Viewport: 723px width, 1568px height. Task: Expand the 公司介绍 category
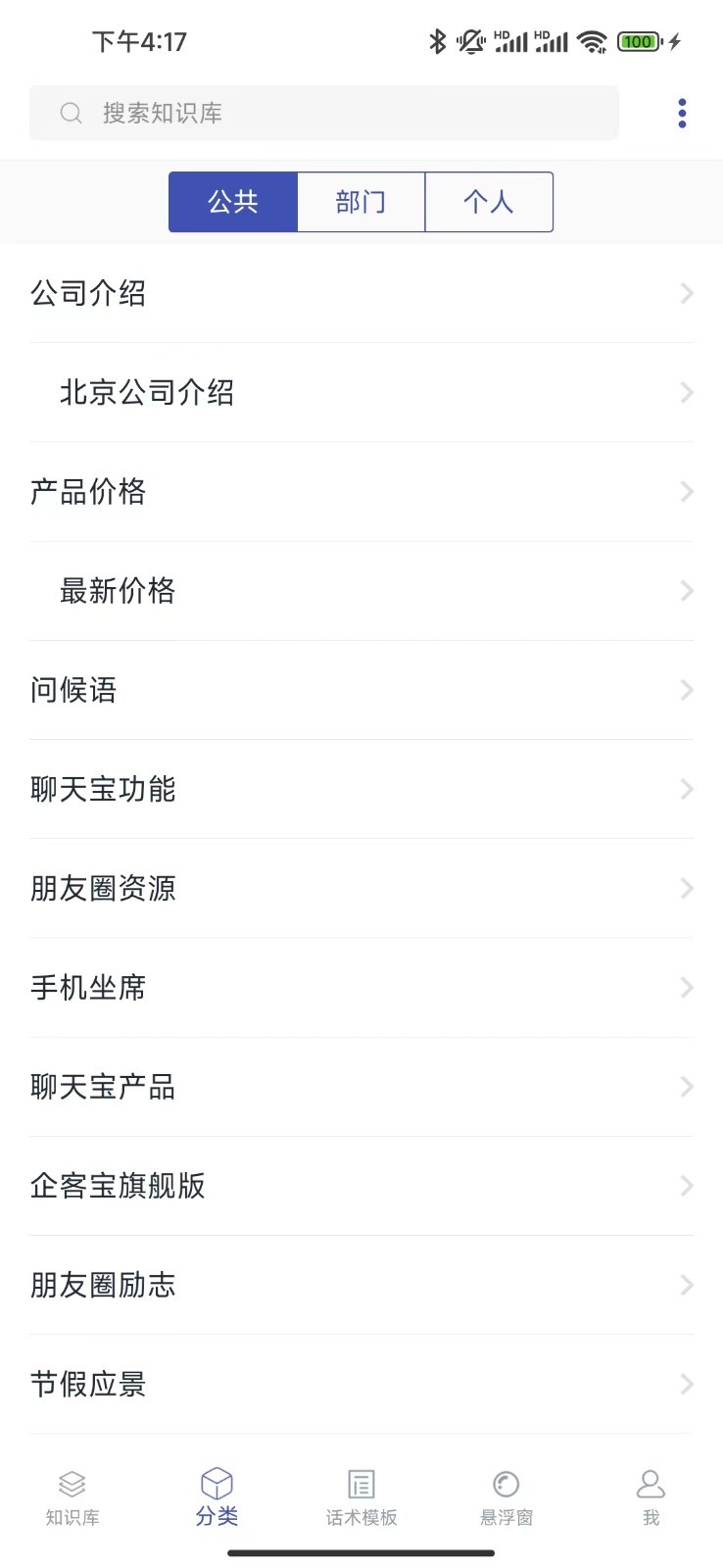361,293
